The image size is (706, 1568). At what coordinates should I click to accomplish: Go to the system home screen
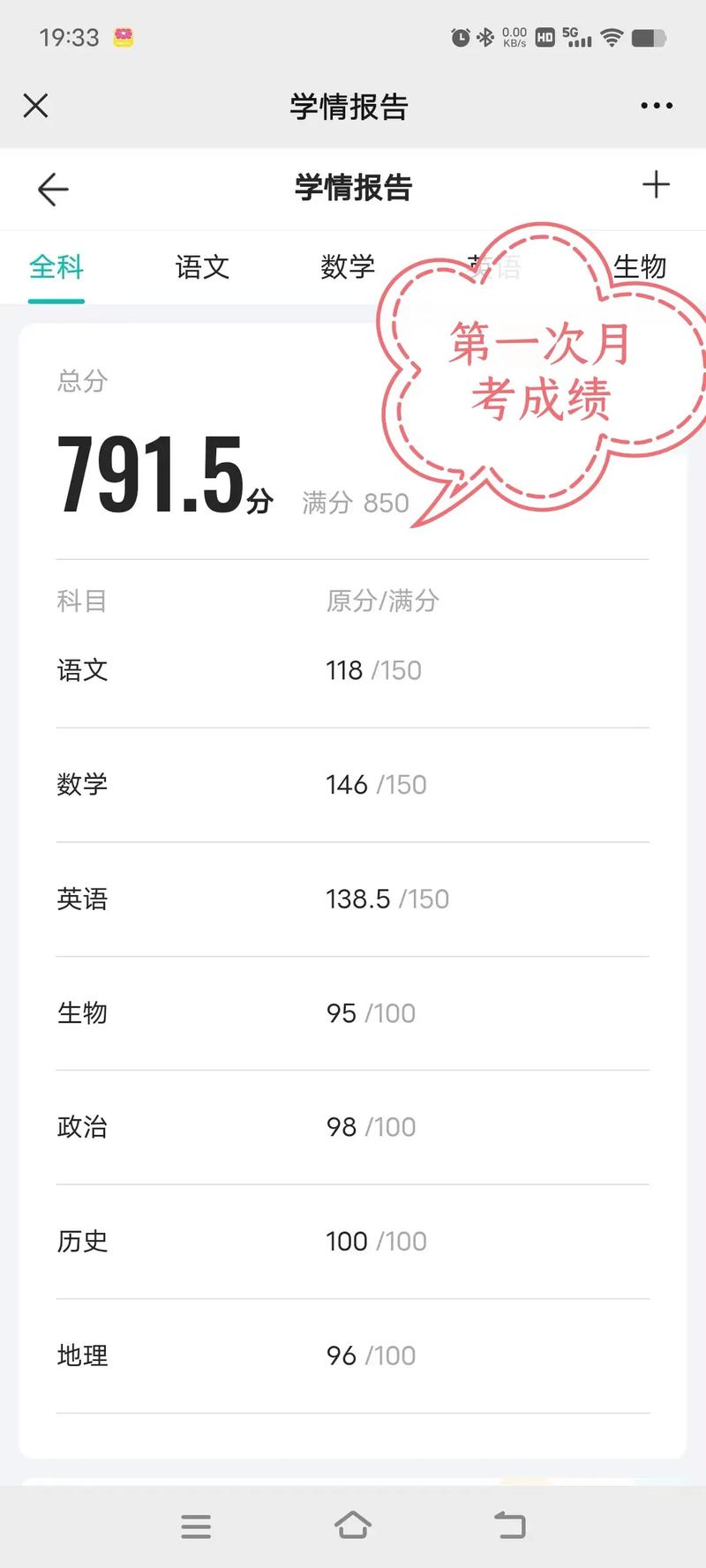pos(353,1525)
